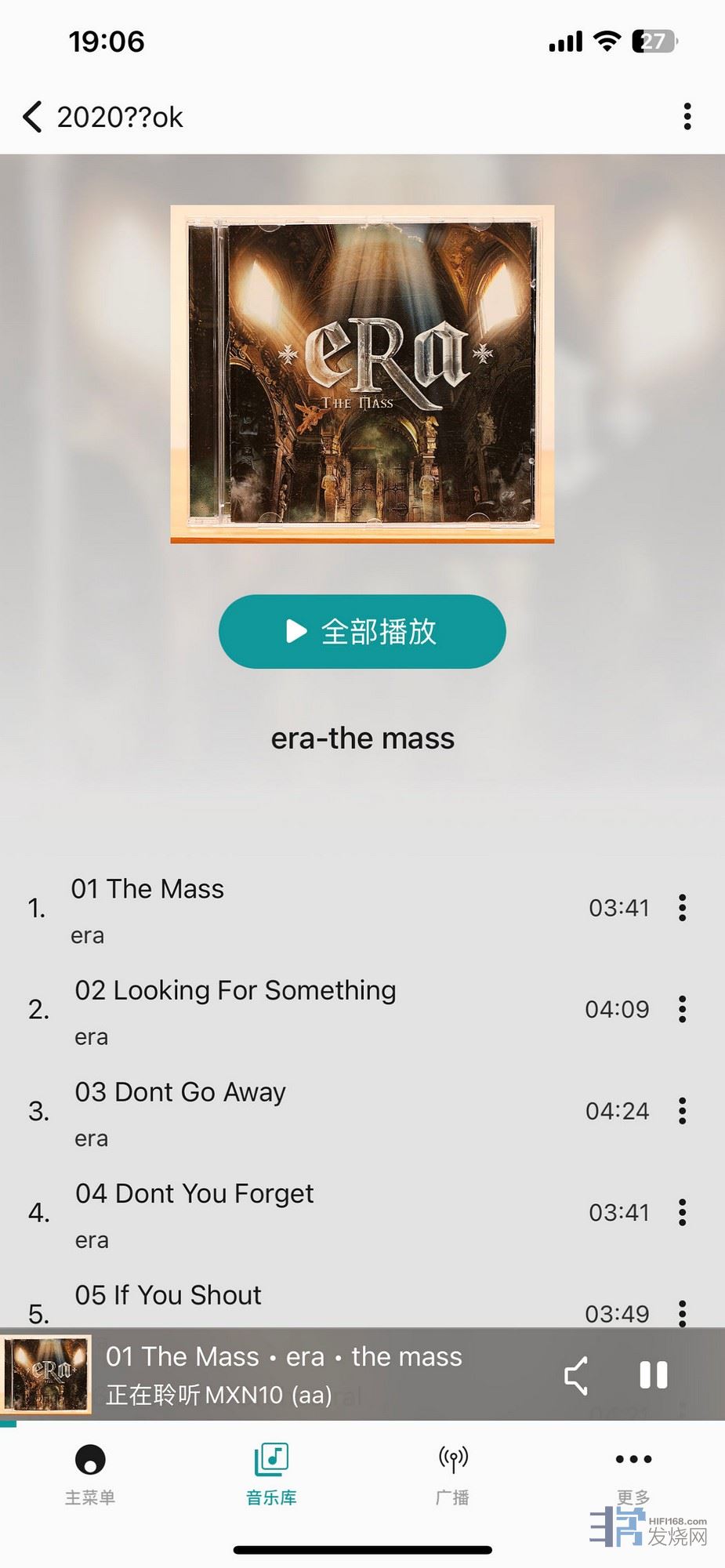
Task: Open options for 02 Looking For Something
Action: 682,1009
